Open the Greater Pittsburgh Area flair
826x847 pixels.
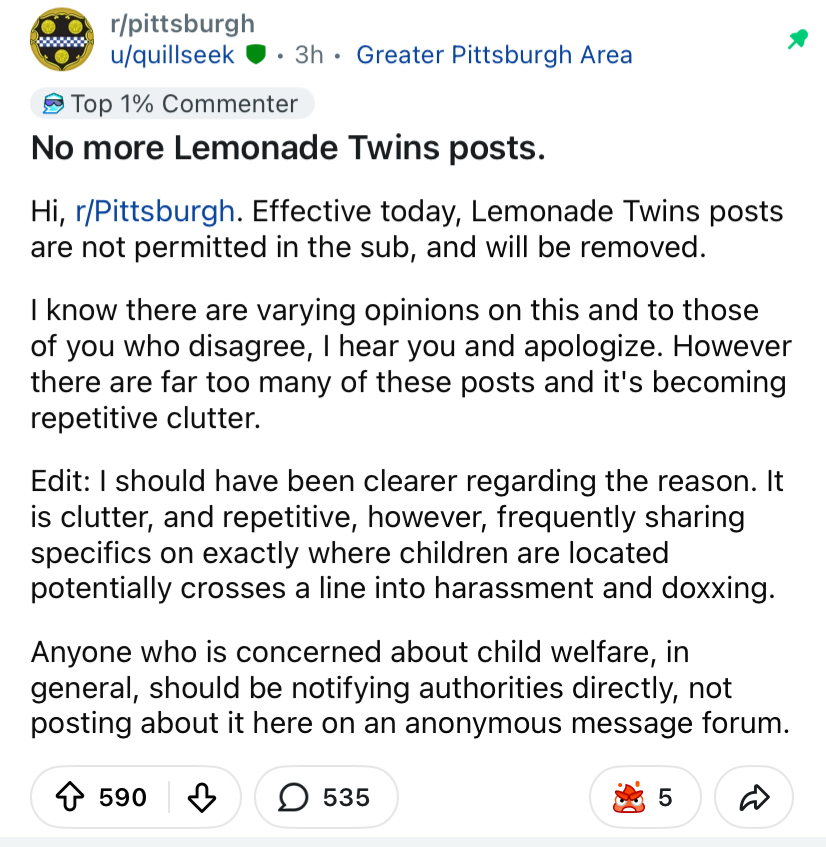coord(494,55)
